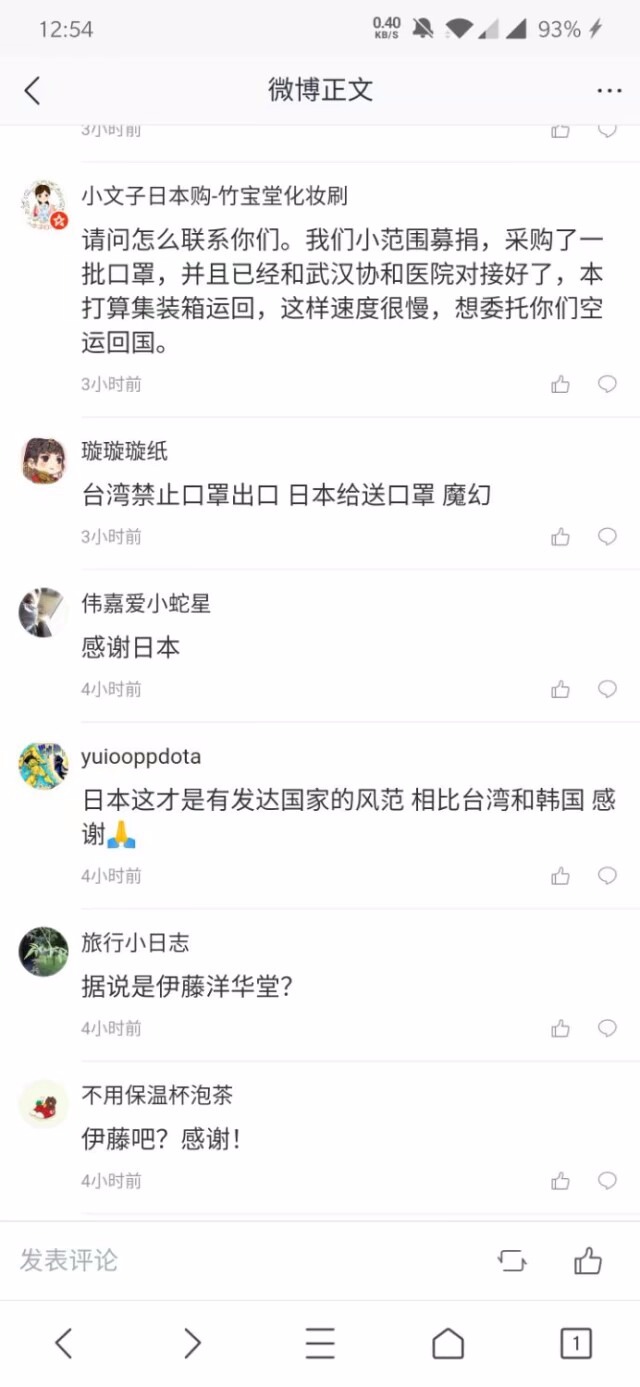The width and height of the screenshot is (640, 1387).
Task: Open yuiooppdota's username link
Action: coord(141,757)
